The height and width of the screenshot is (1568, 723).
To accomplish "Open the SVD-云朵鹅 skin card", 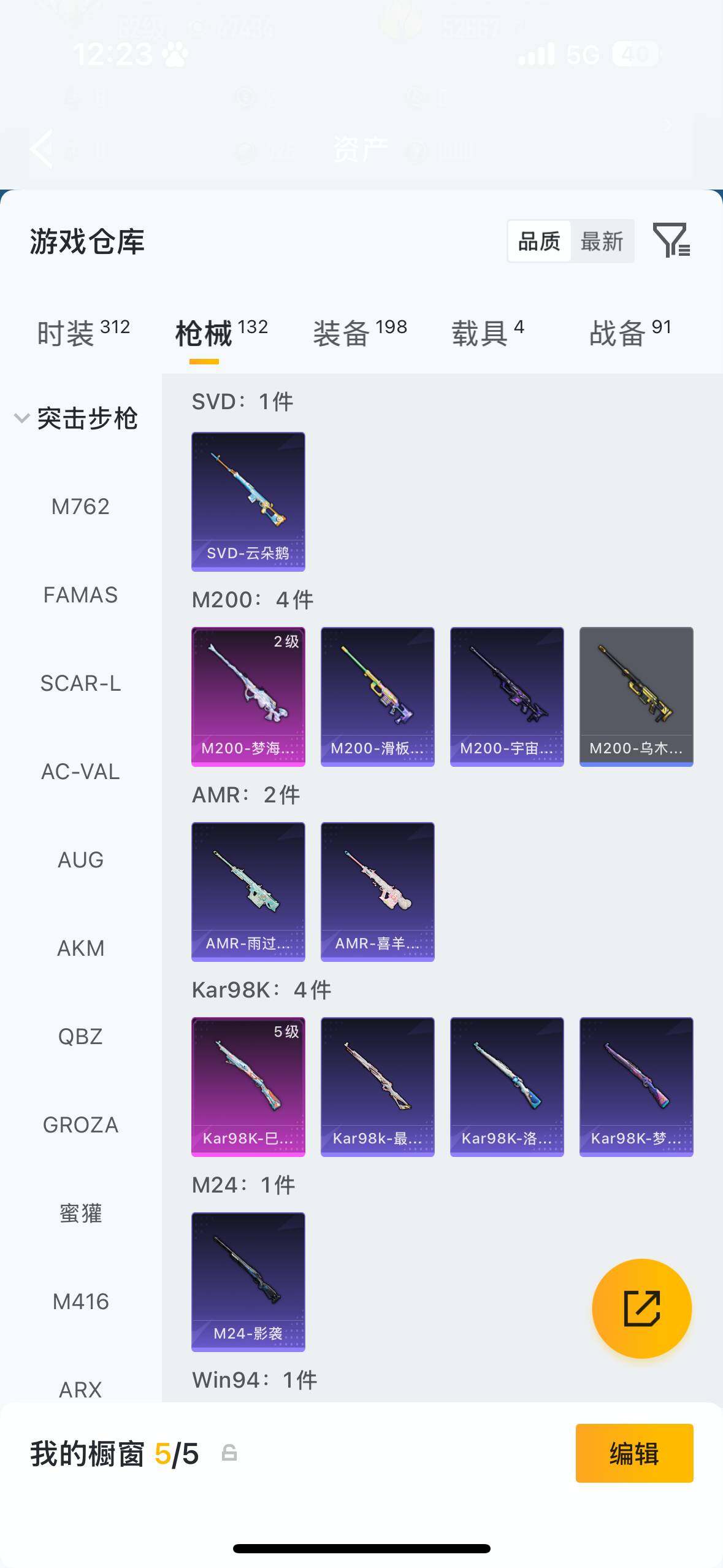I will pos(248,501).
